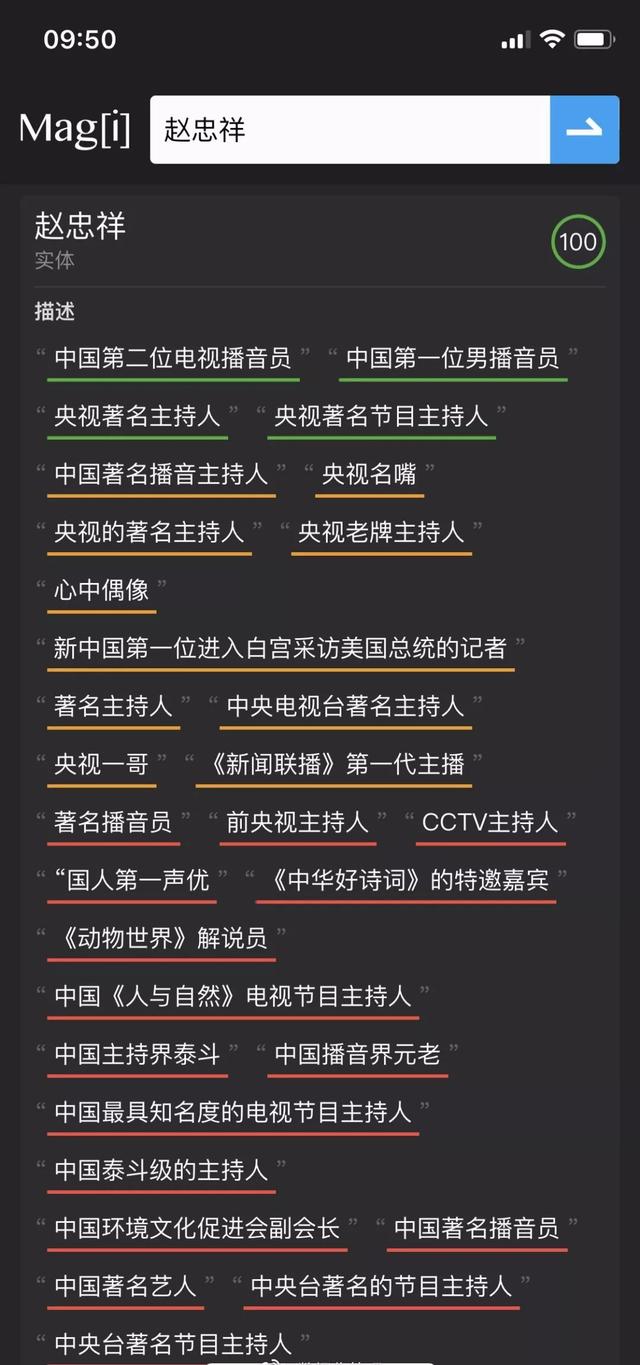
Task: Open the description 中国第二位电视播音员
Action: coord(172,358)
